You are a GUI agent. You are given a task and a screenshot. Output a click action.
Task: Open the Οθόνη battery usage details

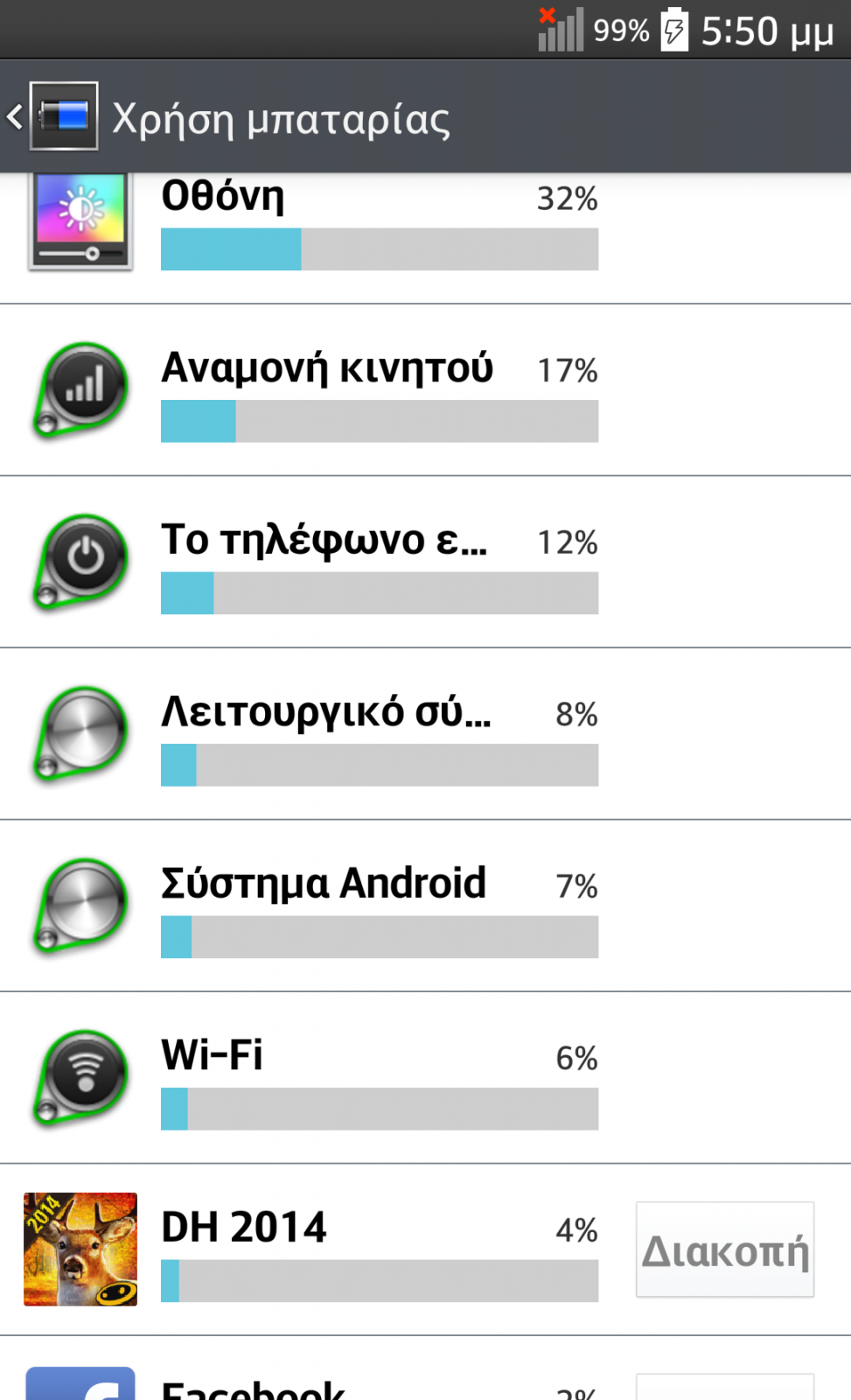point(425,239)
